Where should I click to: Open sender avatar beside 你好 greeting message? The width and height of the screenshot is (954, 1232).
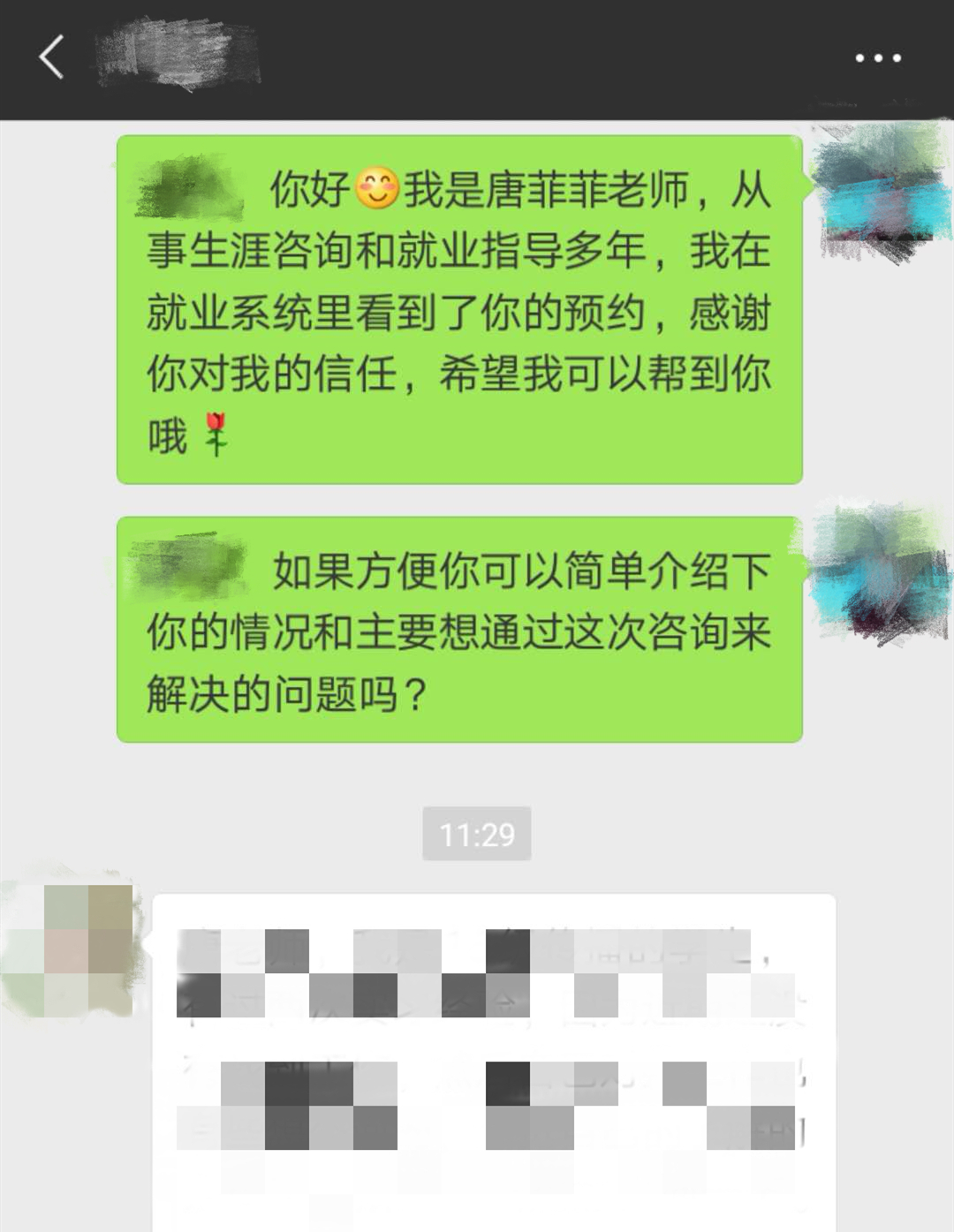coord(880,192)
